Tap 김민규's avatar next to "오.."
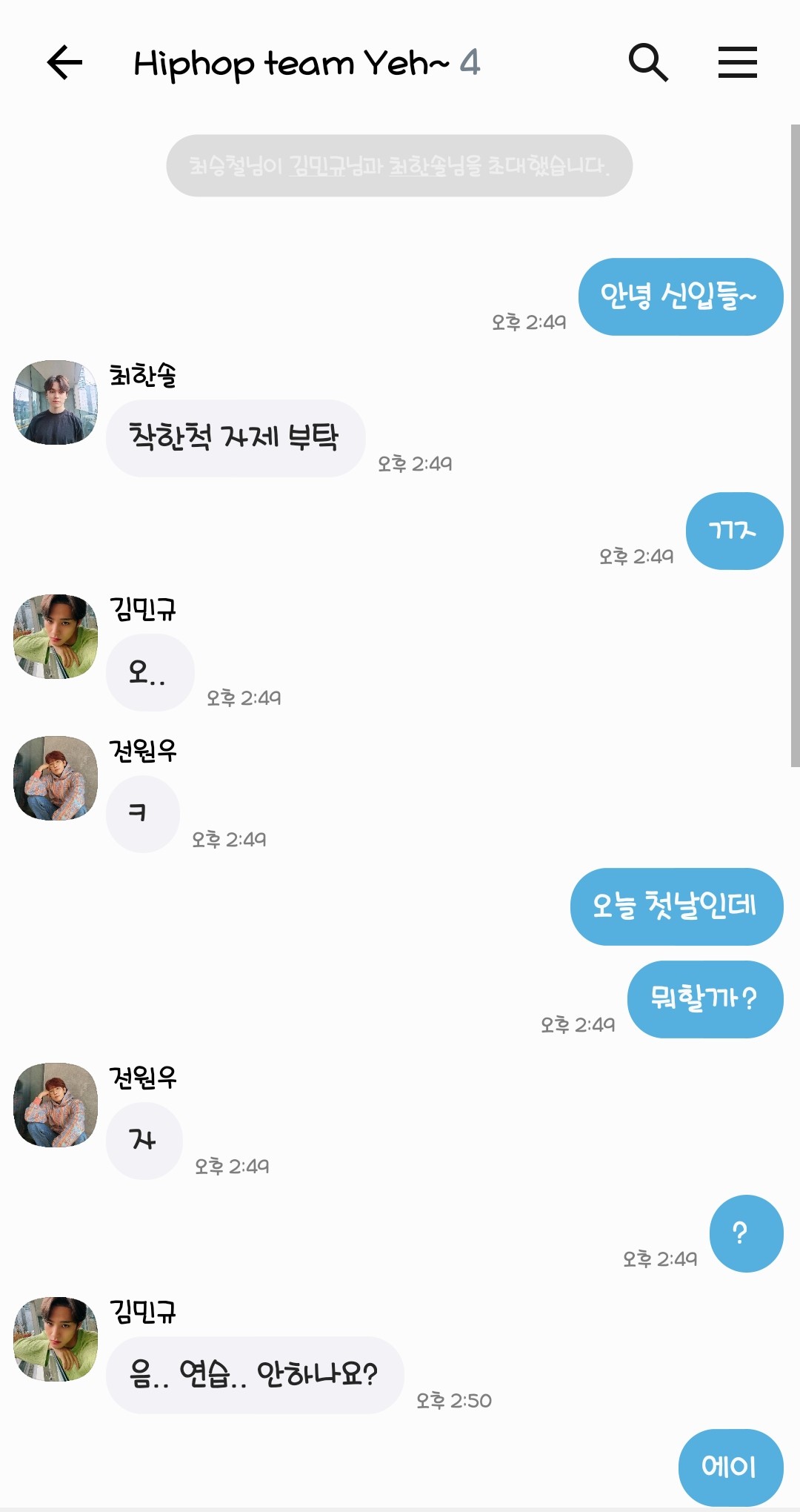The height and width of the screenshot is (1512, 800). (56, 636)
